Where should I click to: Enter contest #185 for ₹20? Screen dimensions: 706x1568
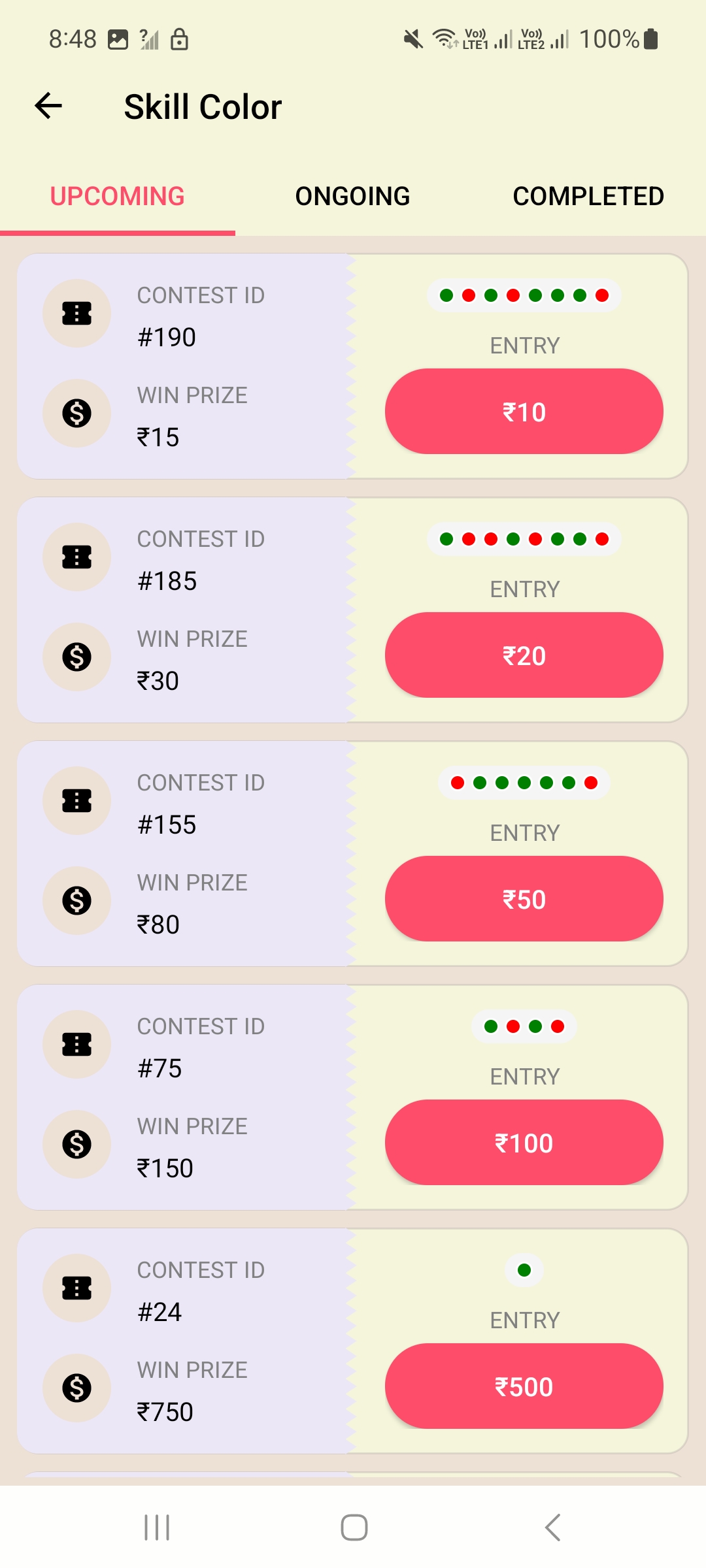[524, 655]
